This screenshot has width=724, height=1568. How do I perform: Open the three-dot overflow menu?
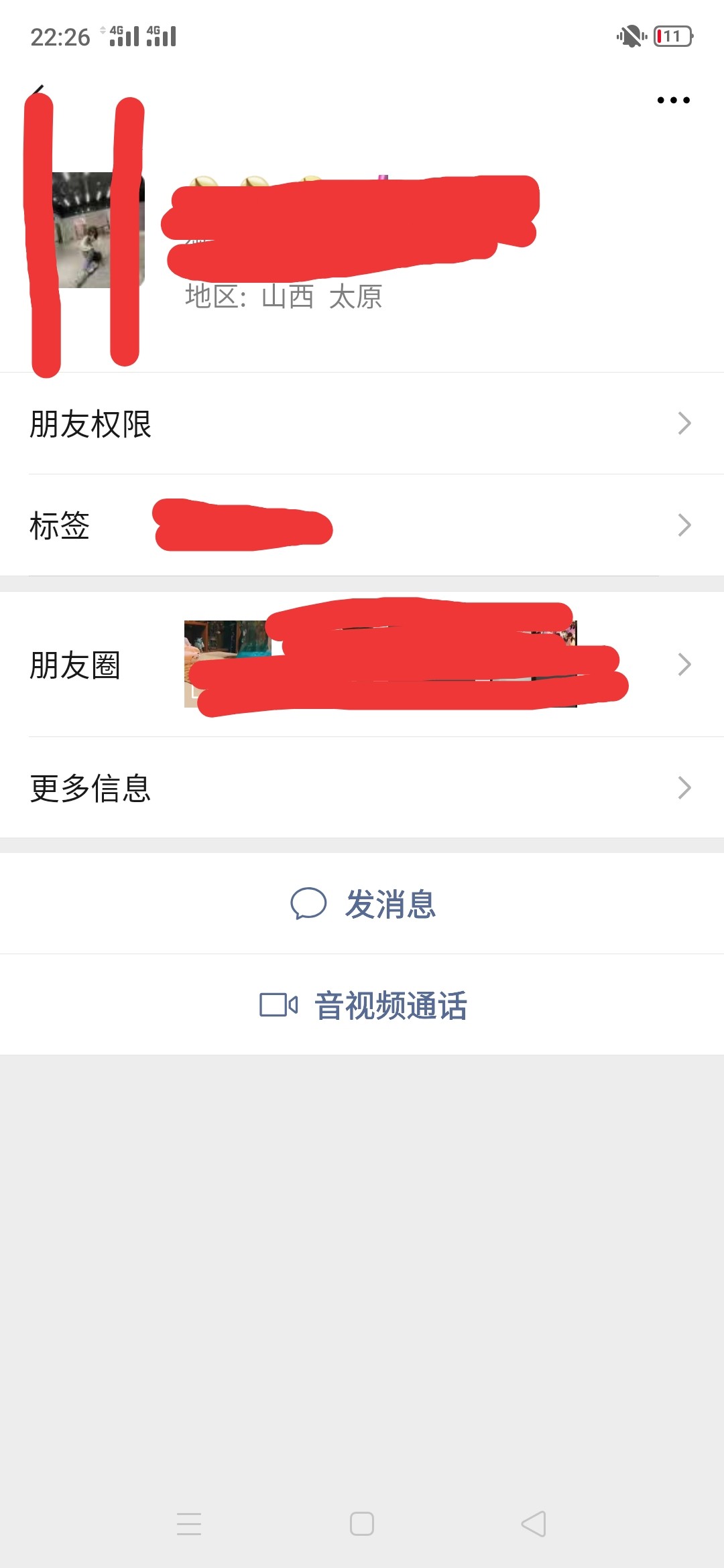click(x=673, y=101)
